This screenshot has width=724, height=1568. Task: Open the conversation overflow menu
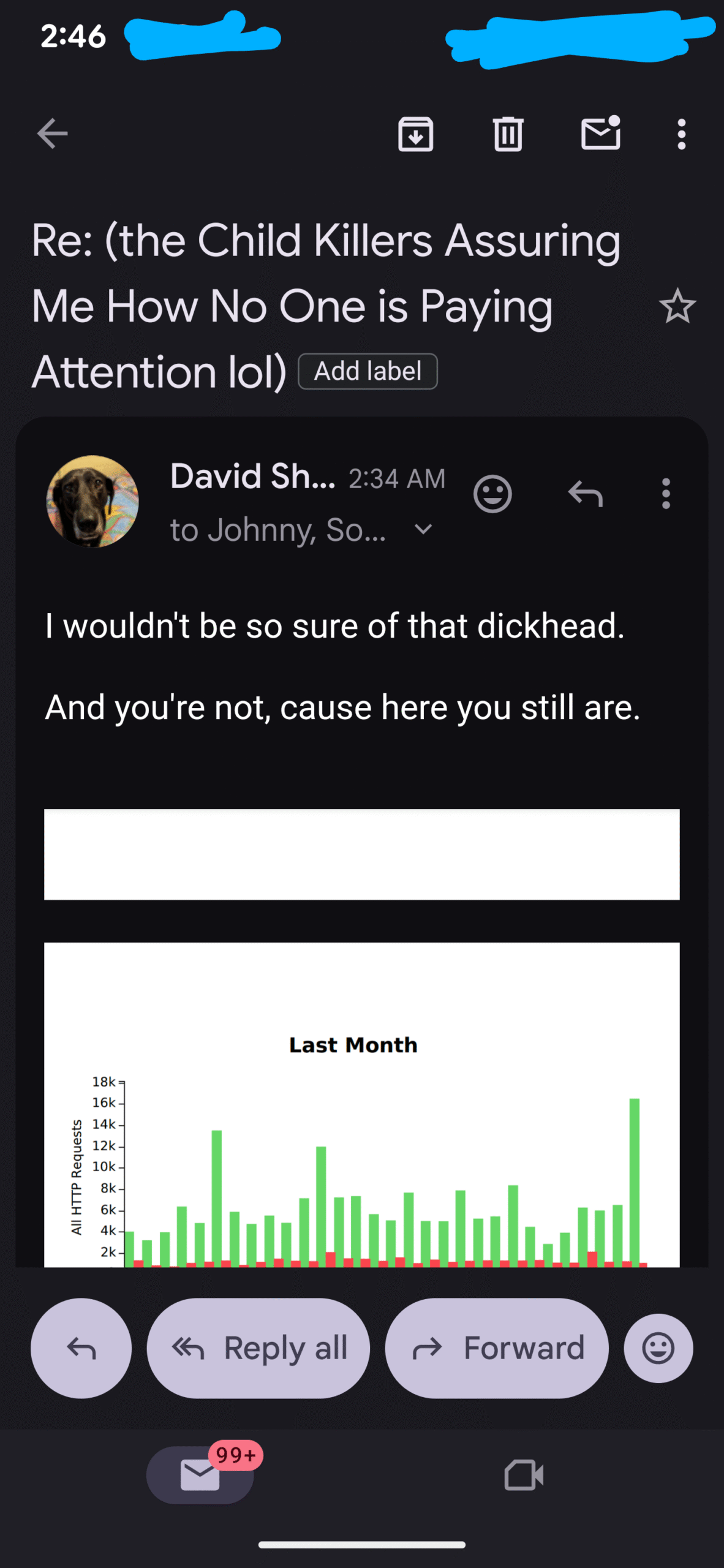[x=681, y=134]
